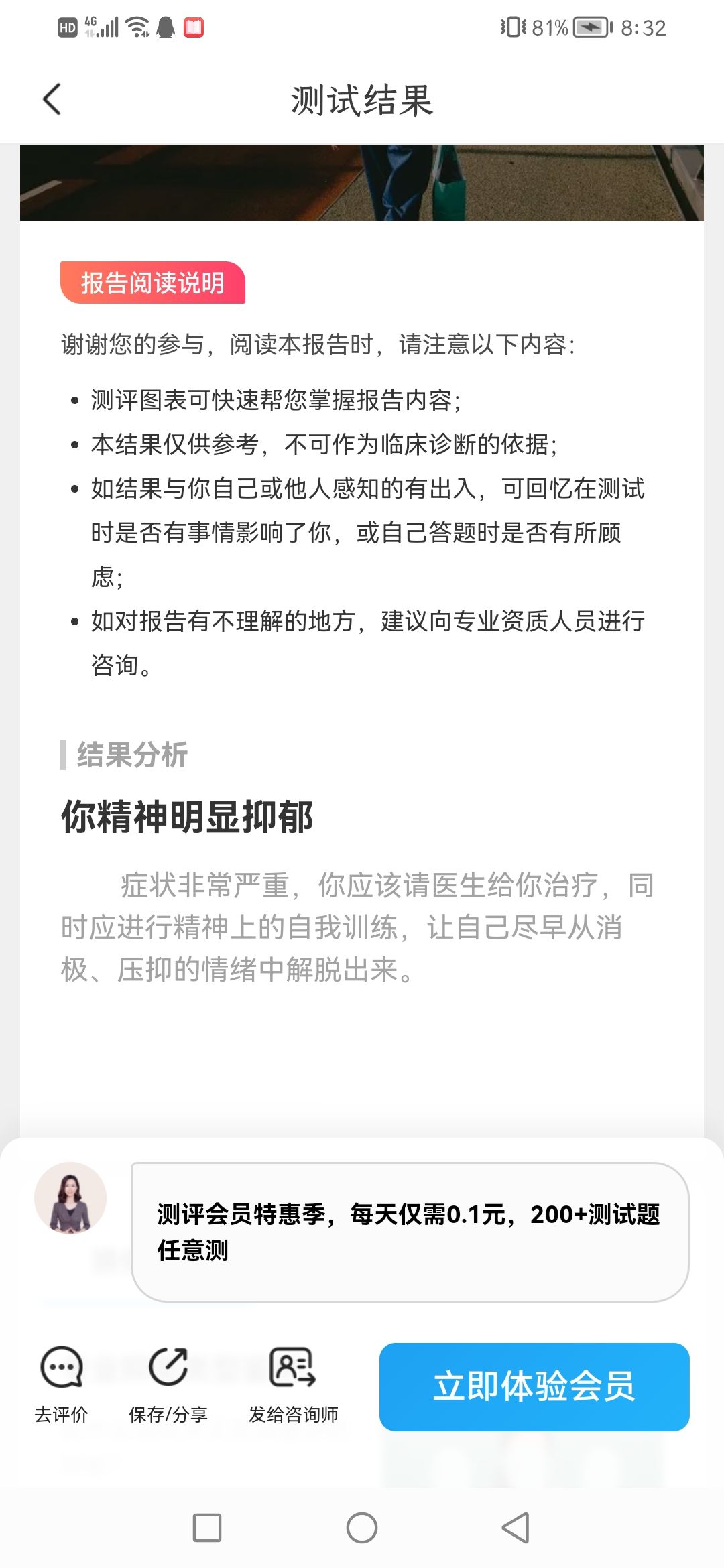Image resolution: width=724 pixels, height=1568 pixels.
Task: Open the 测评会员特惠季 promo bubble
Action: (410, 1232)
